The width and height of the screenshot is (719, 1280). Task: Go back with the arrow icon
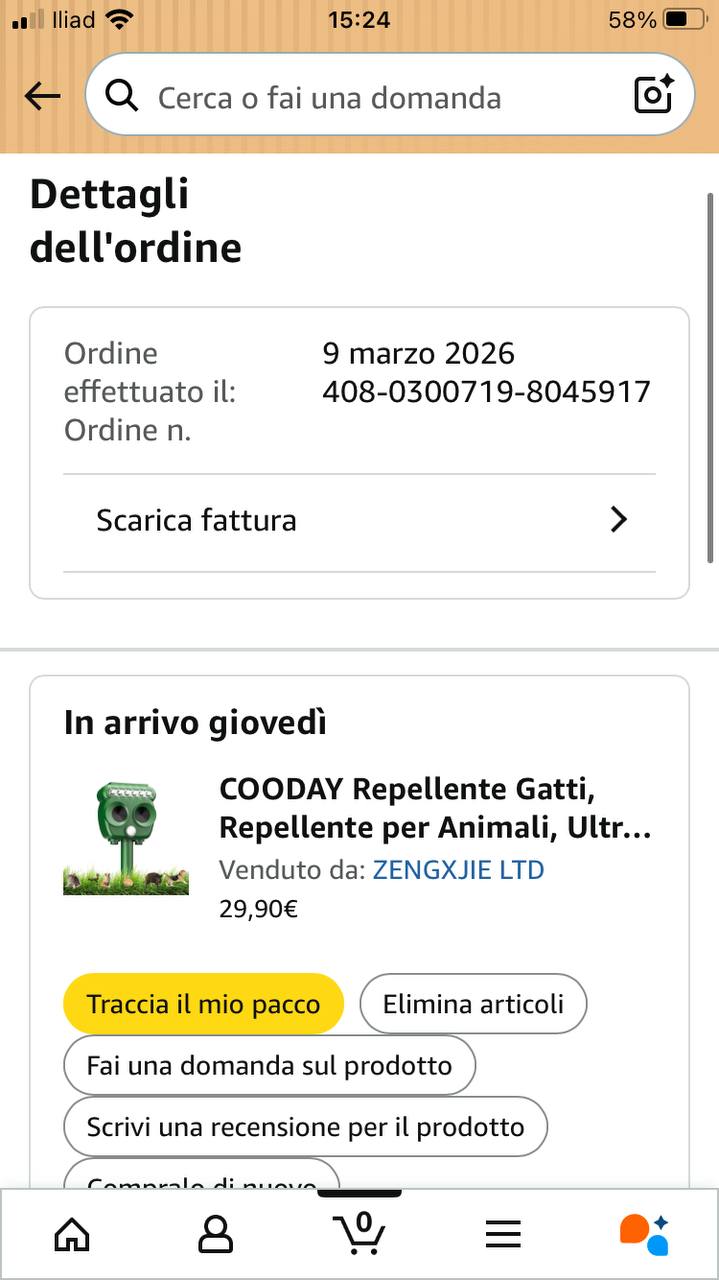coord(42,97)
